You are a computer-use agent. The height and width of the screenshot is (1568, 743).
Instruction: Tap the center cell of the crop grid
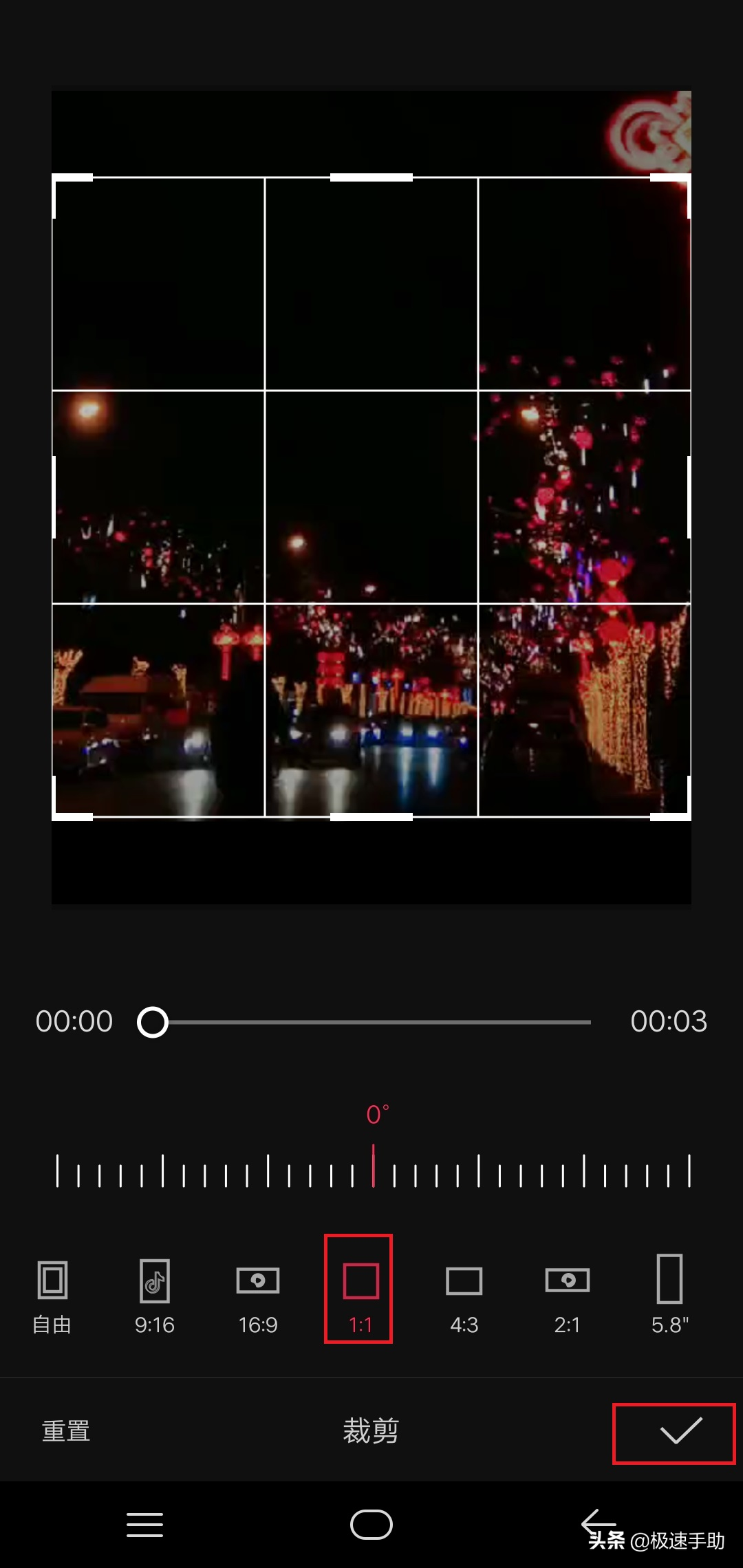pyautogui.click(x=371, y=495)
